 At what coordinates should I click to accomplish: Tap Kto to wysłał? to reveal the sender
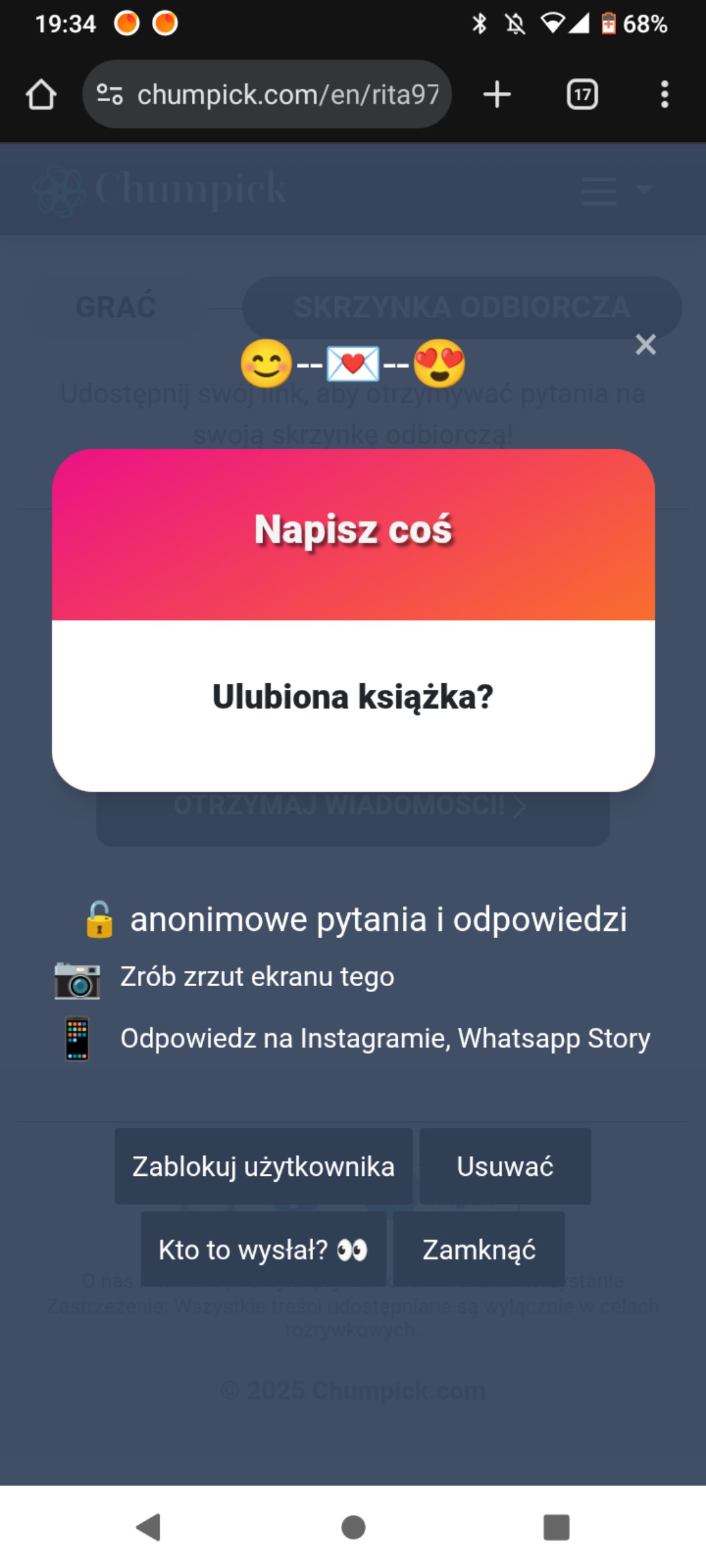(263, 1250)
